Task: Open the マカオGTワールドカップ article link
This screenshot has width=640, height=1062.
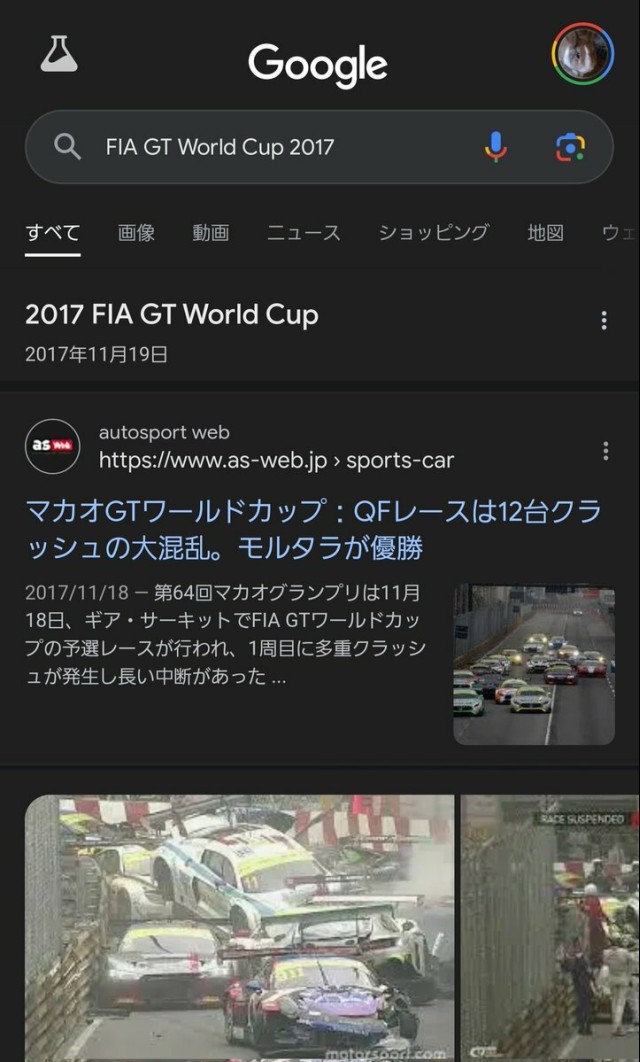Action: coord(313,530)
